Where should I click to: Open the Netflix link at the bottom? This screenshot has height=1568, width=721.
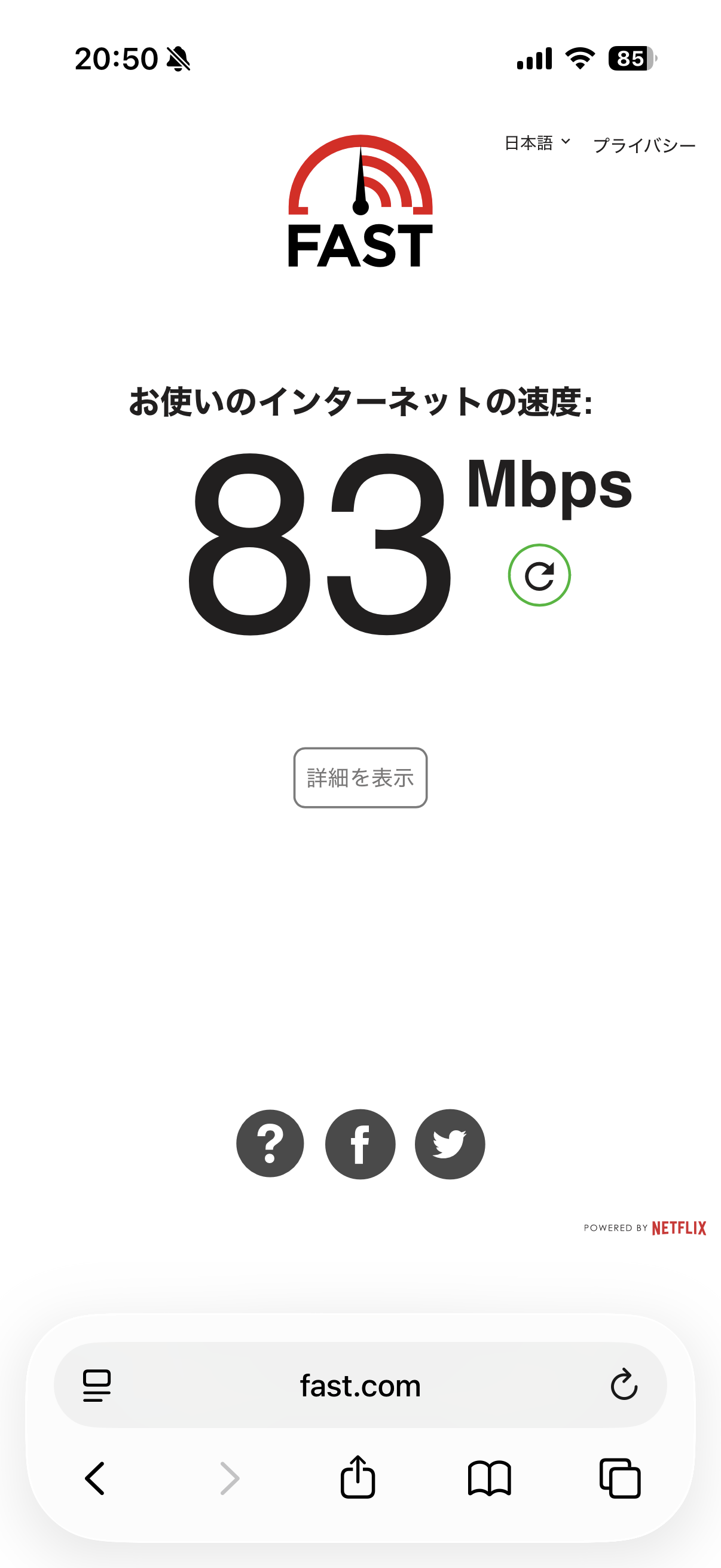678,1228
